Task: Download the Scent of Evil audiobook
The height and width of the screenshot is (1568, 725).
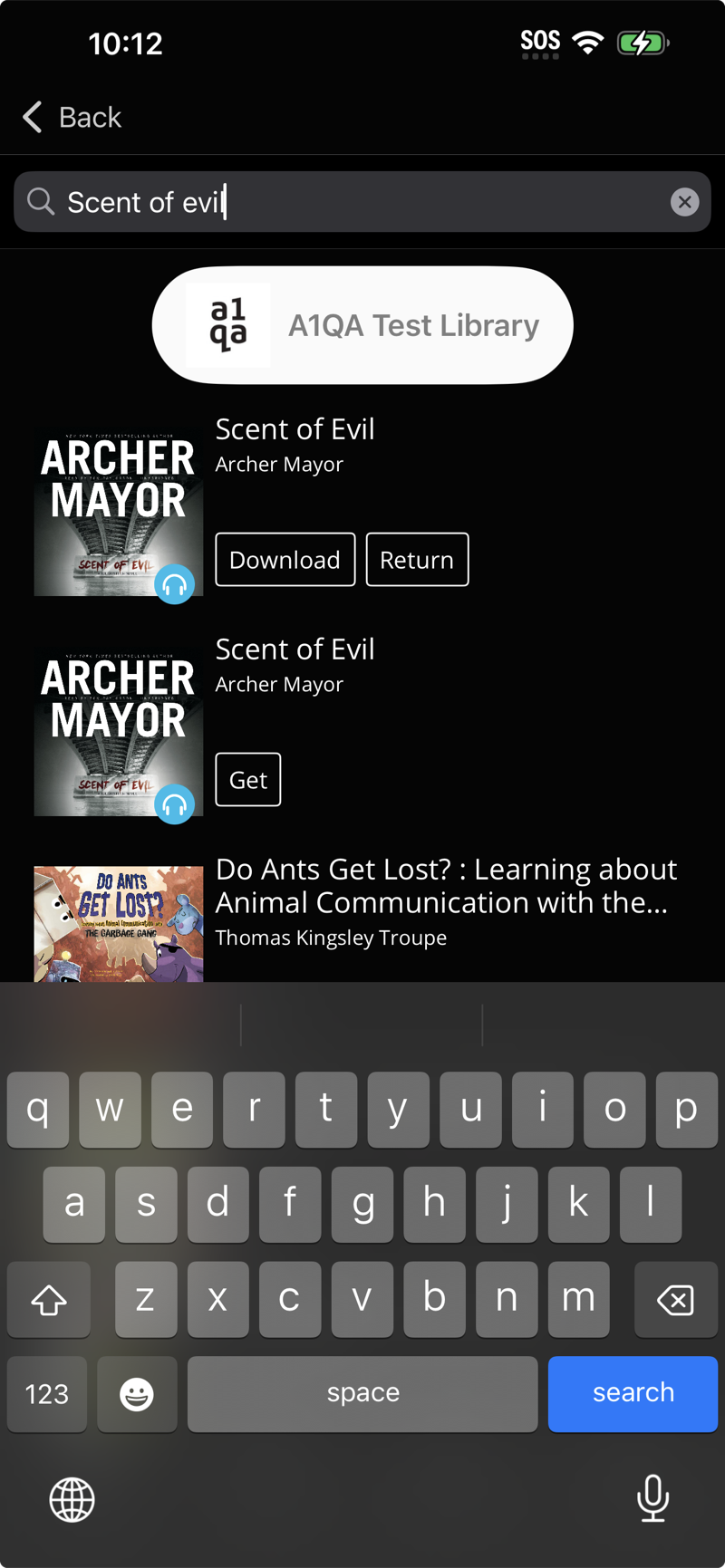Action: coord(285,560)
